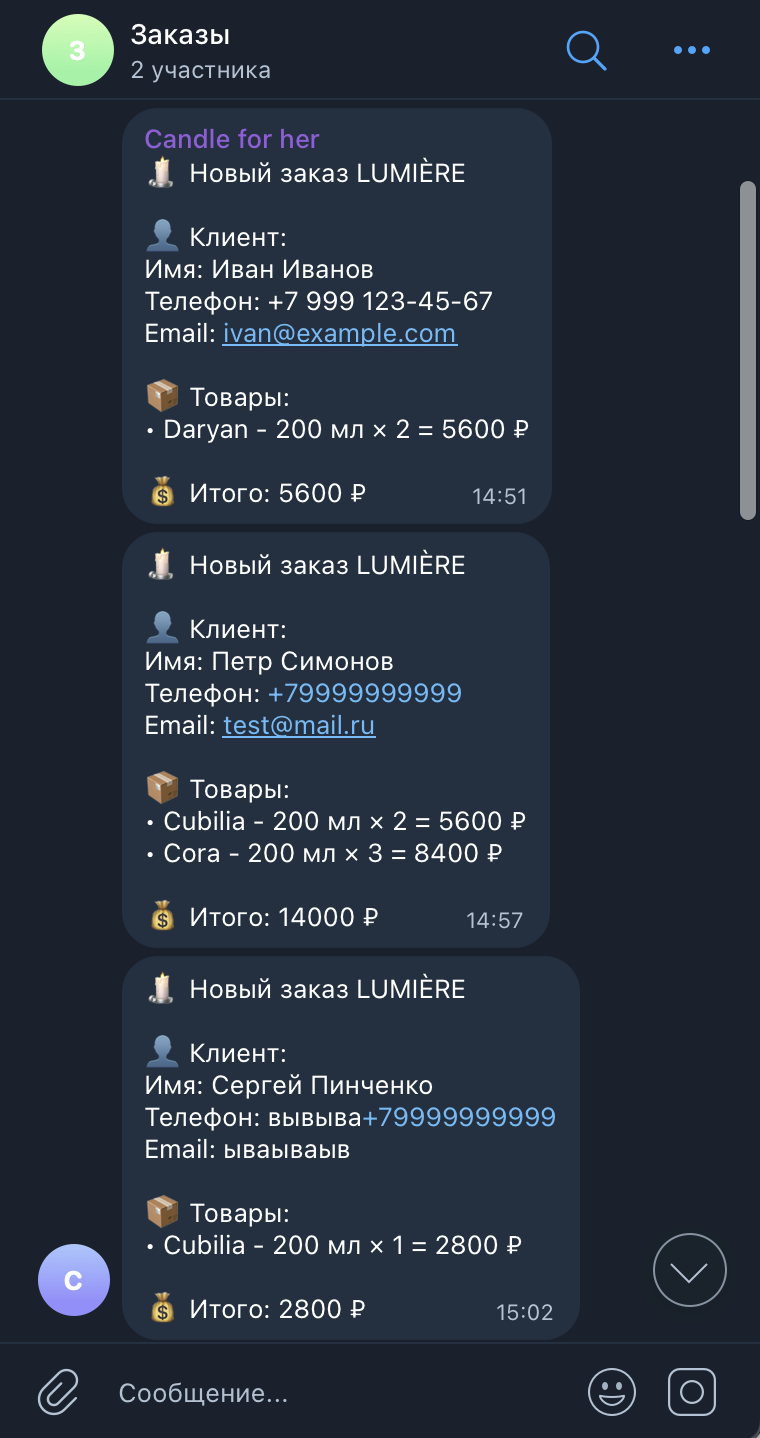Call Петр Симонов's phone number link

click(x=365, y=694)
